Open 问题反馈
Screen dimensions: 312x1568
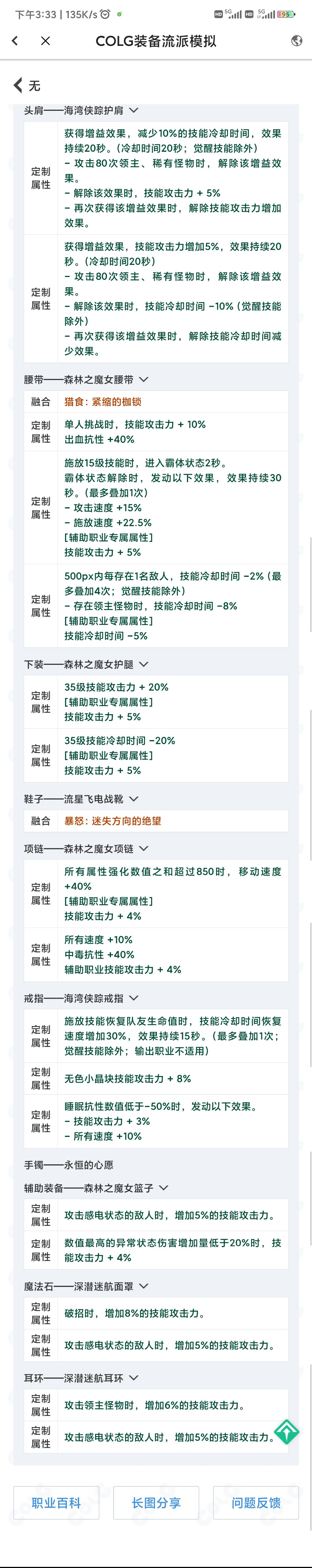(x=256, y=1503)
